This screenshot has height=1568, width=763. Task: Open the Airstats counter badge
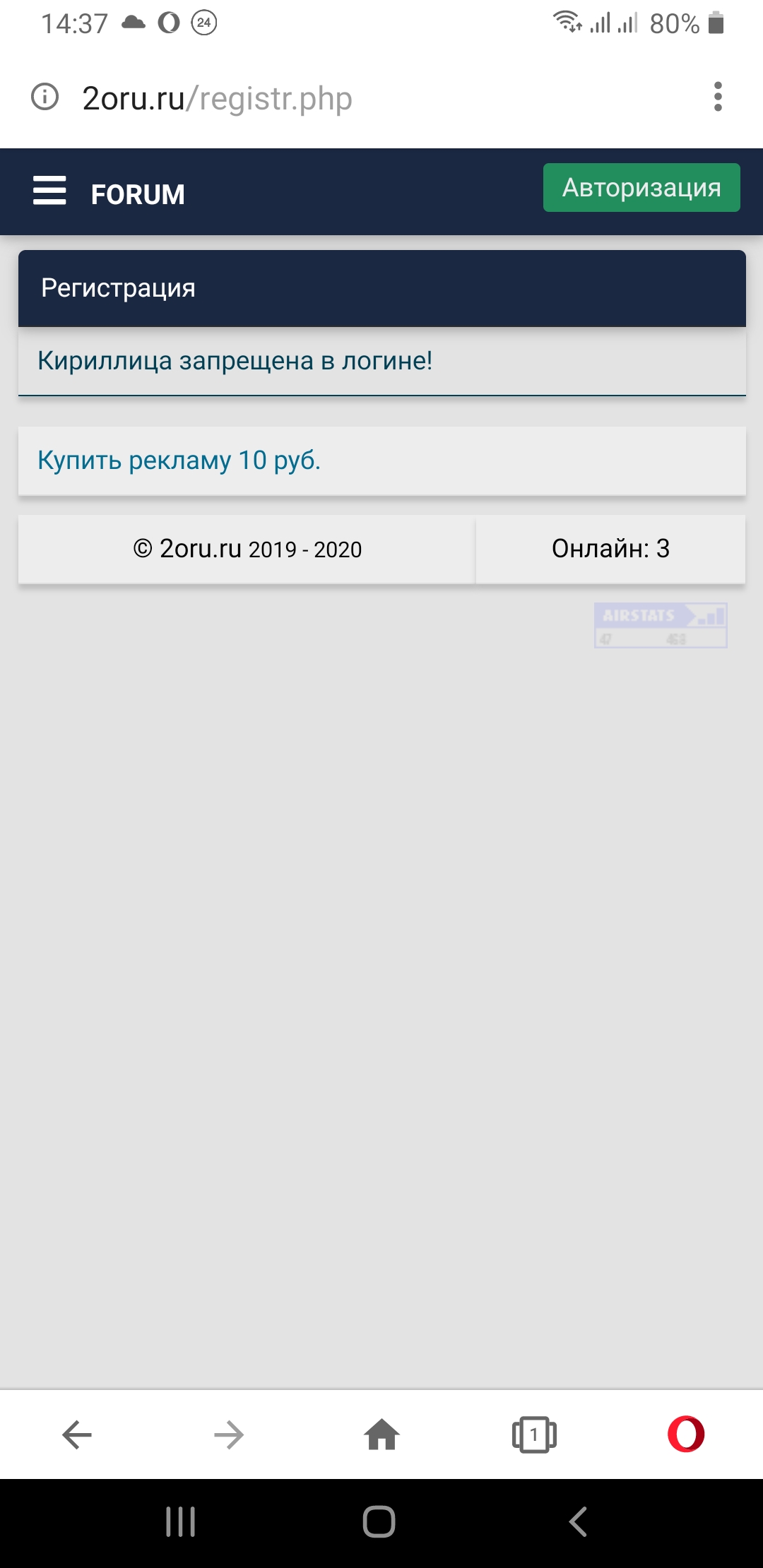pos(661,626)
